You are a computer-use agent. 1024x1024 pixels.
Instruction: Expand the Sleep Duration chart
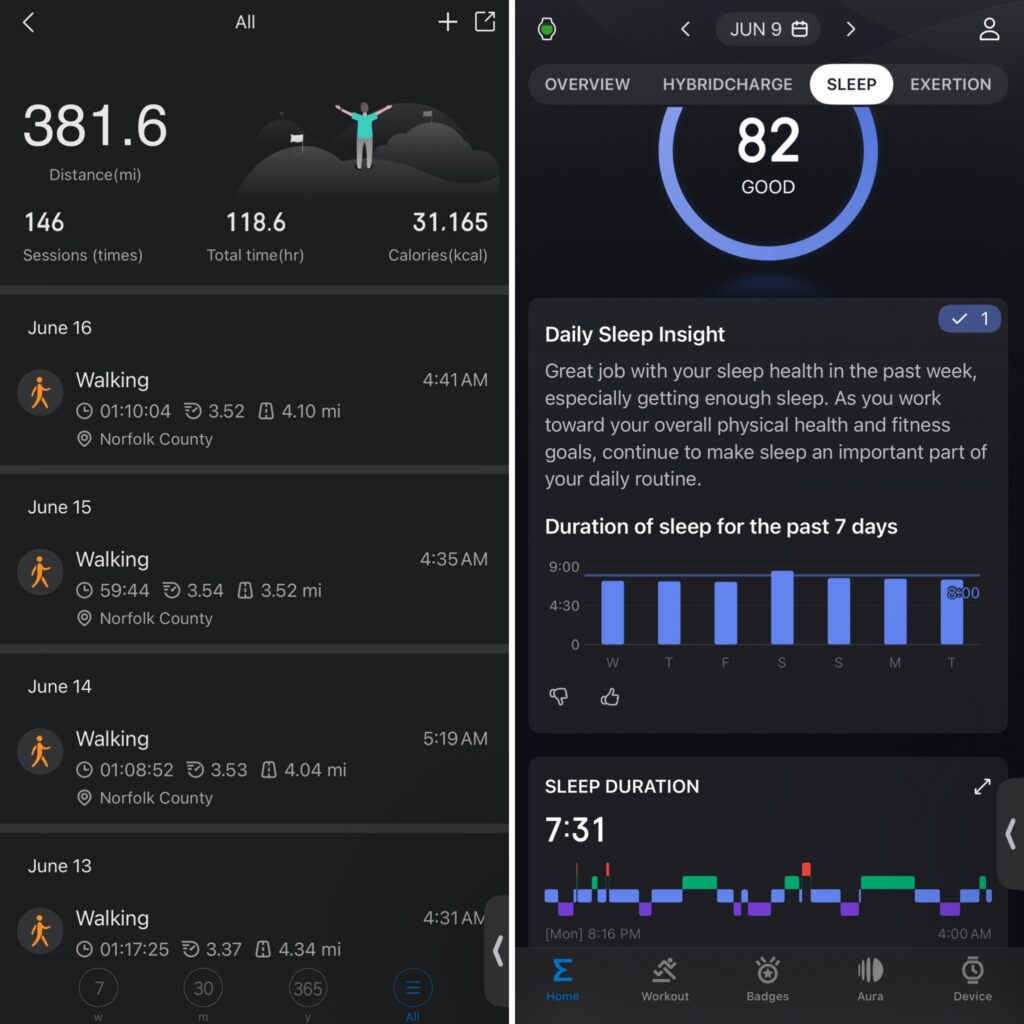point(982,786)
